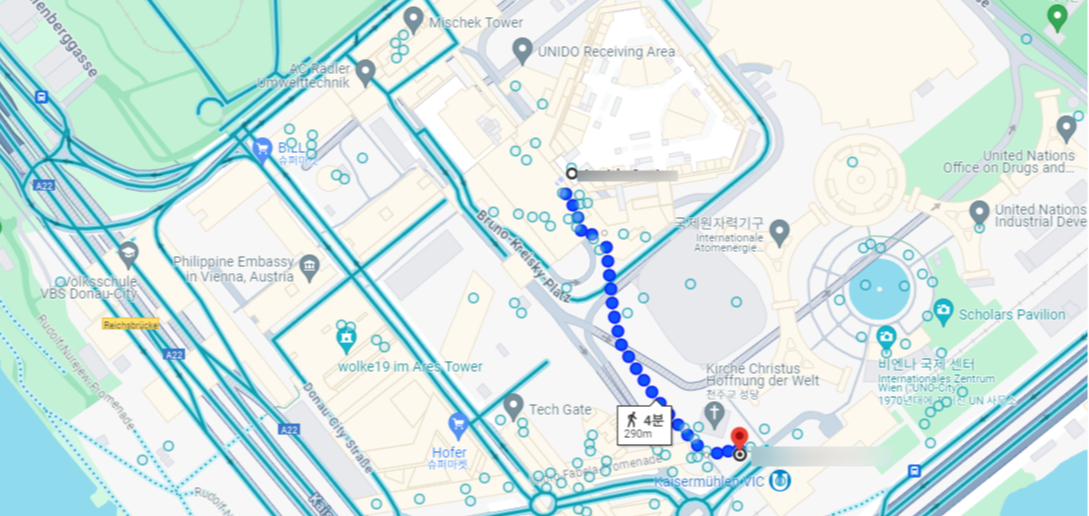Select the Volksschule VBS Donau-City school pin
Screen dimensions: 1089x516
pyautogui.click(x=127, y=253)
